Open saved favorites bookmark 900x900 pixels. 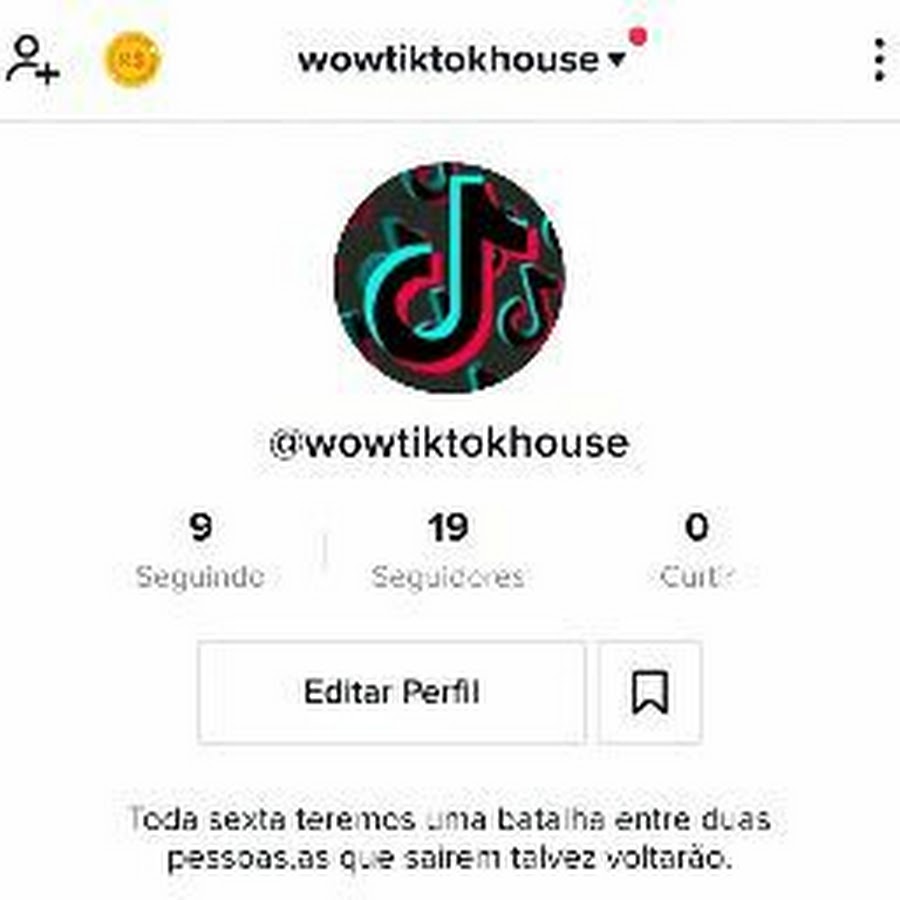pos(650,692)
